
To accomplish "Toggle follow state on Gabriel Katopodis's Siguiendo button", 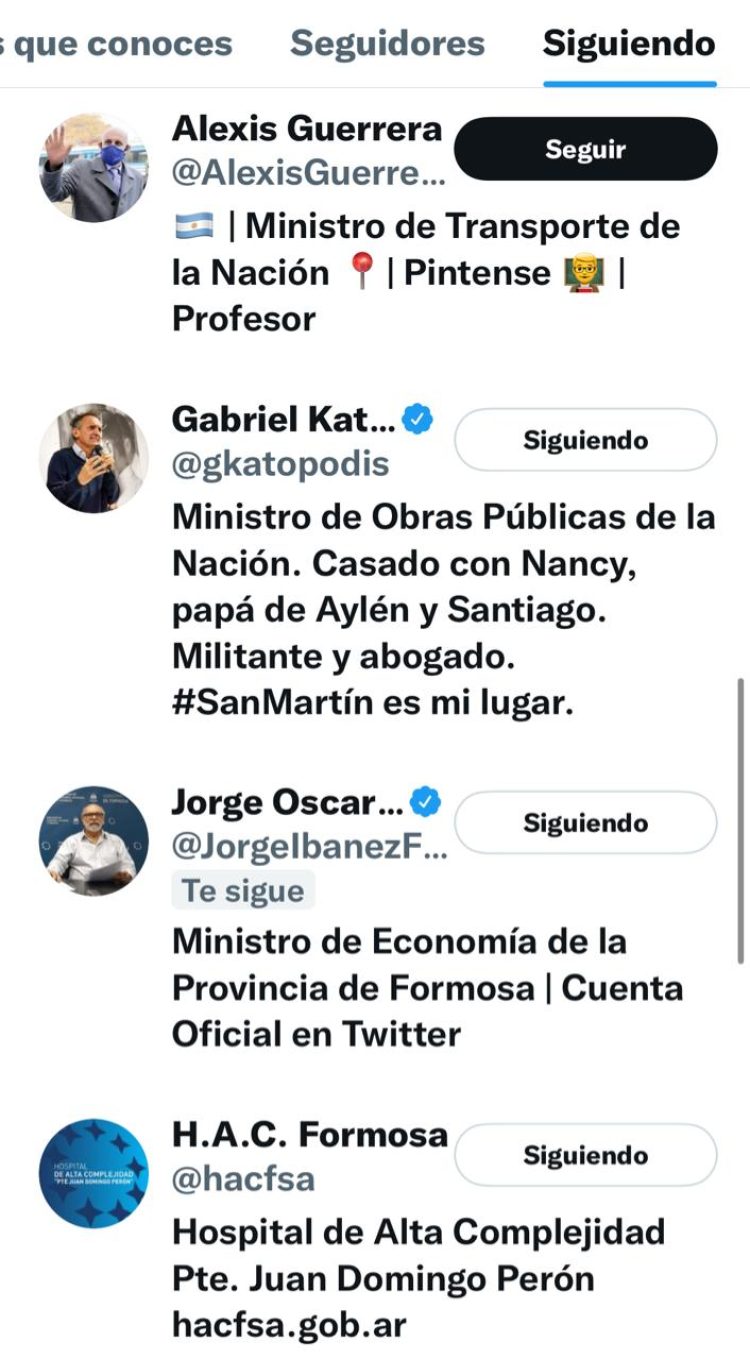I will tap(586, 438).
